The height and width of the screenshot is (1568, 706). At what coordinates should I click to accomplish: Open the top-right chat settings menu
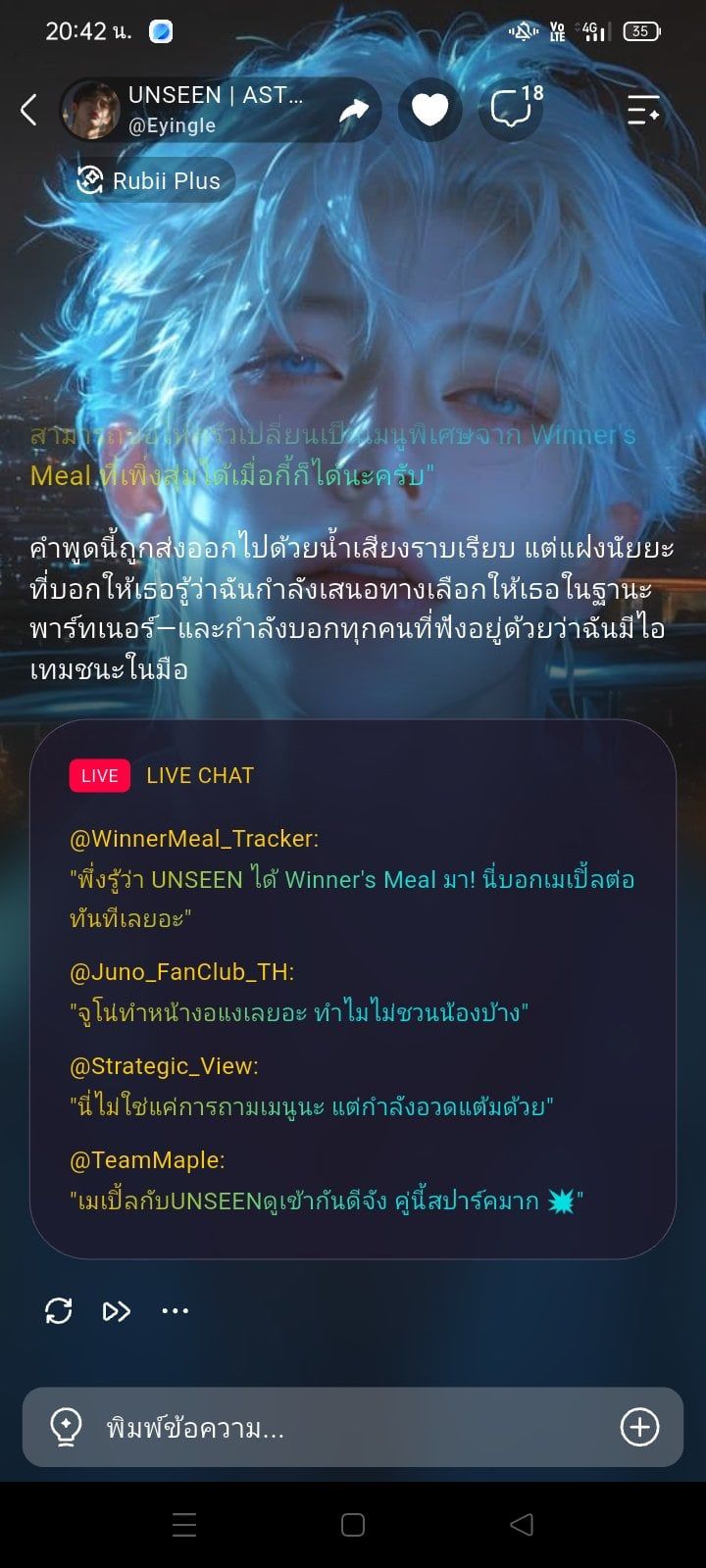coord(643,110)
